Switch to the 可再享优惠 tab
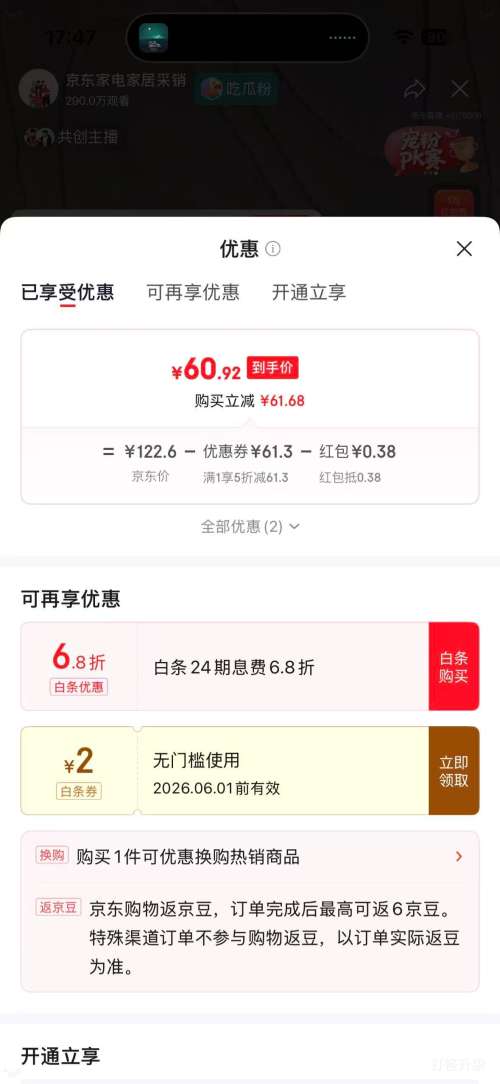This screenshot has height=1084, width=500. pyautogui.click(x=193, y=292)
